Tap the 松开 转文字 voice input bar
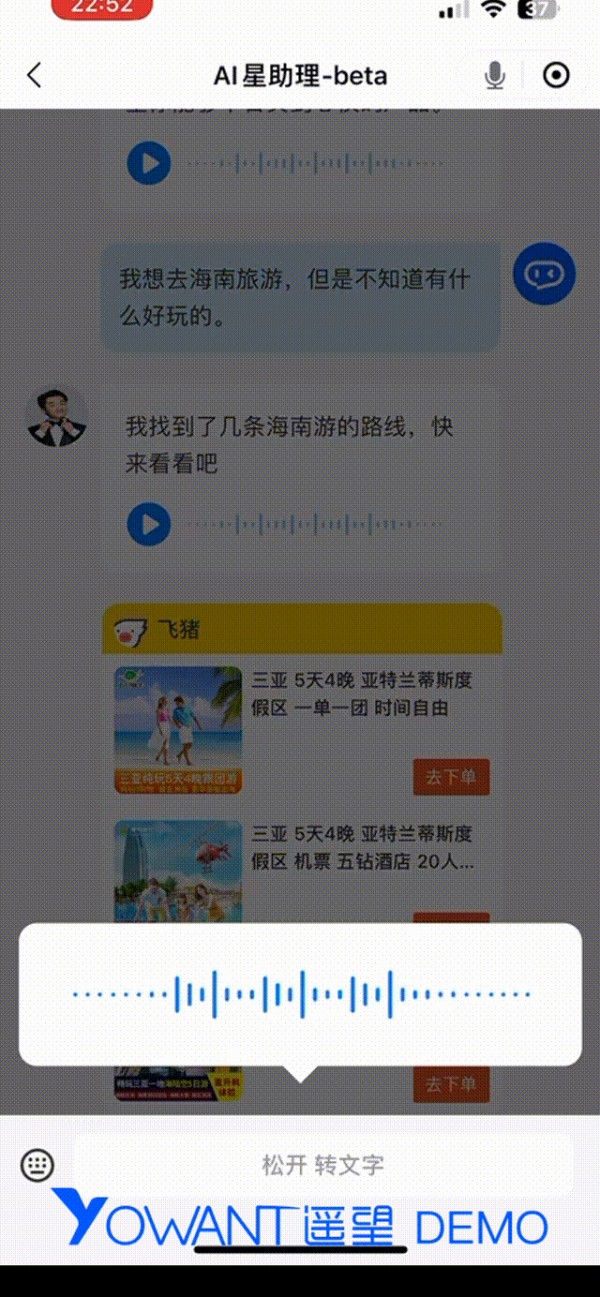 323,1165
